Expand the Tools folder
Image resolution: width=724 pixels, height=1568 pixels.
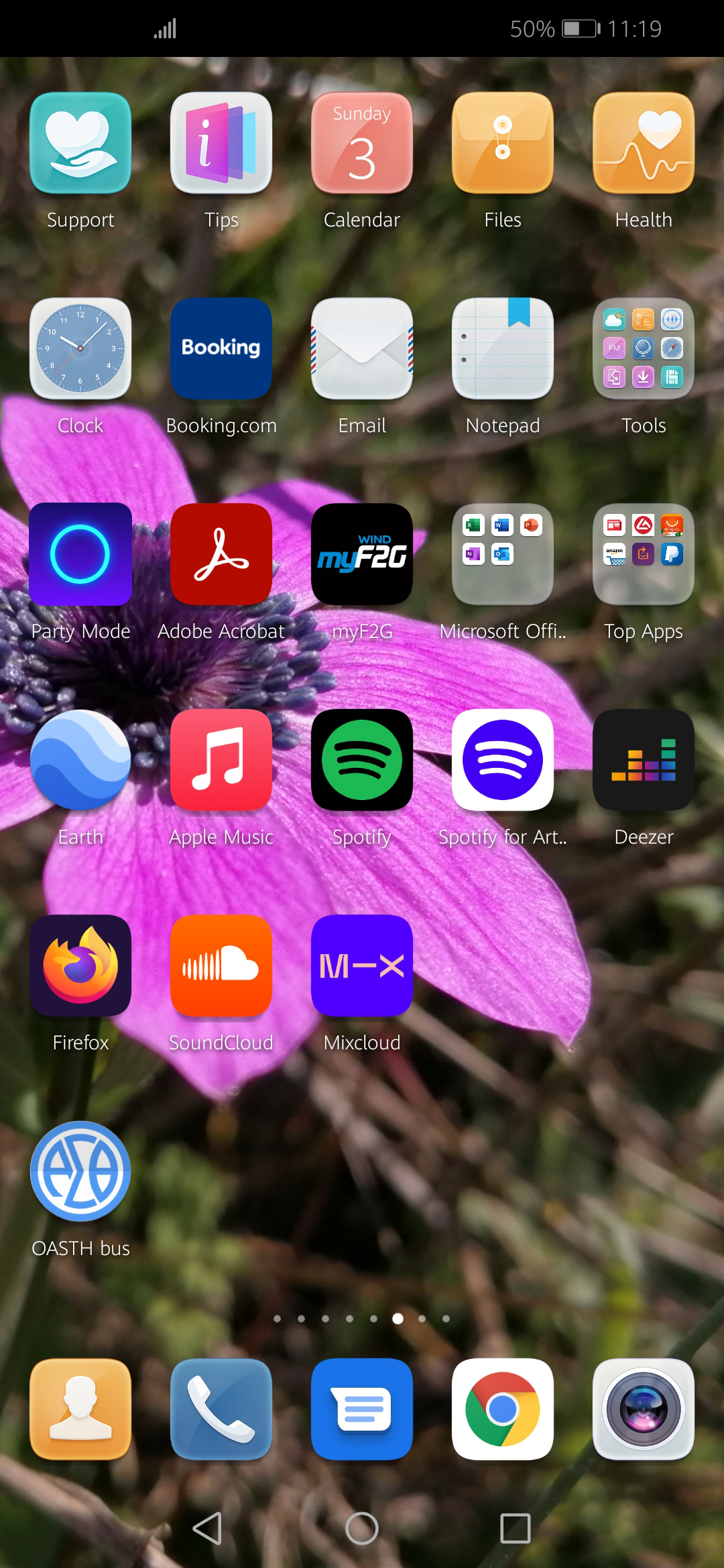coord(644,348)
